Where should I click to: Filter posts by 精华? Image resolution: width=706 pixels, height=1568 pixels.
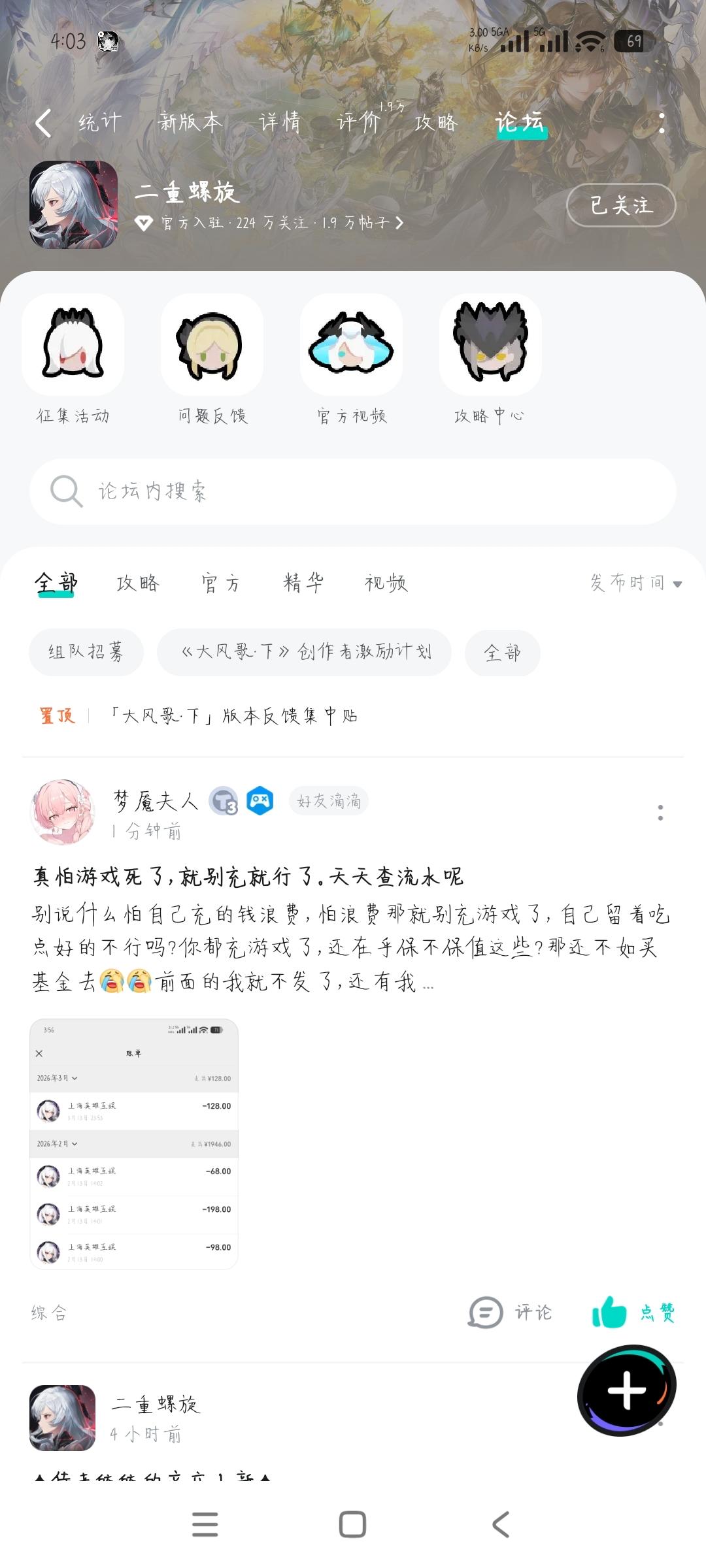[x=303, y=583]
